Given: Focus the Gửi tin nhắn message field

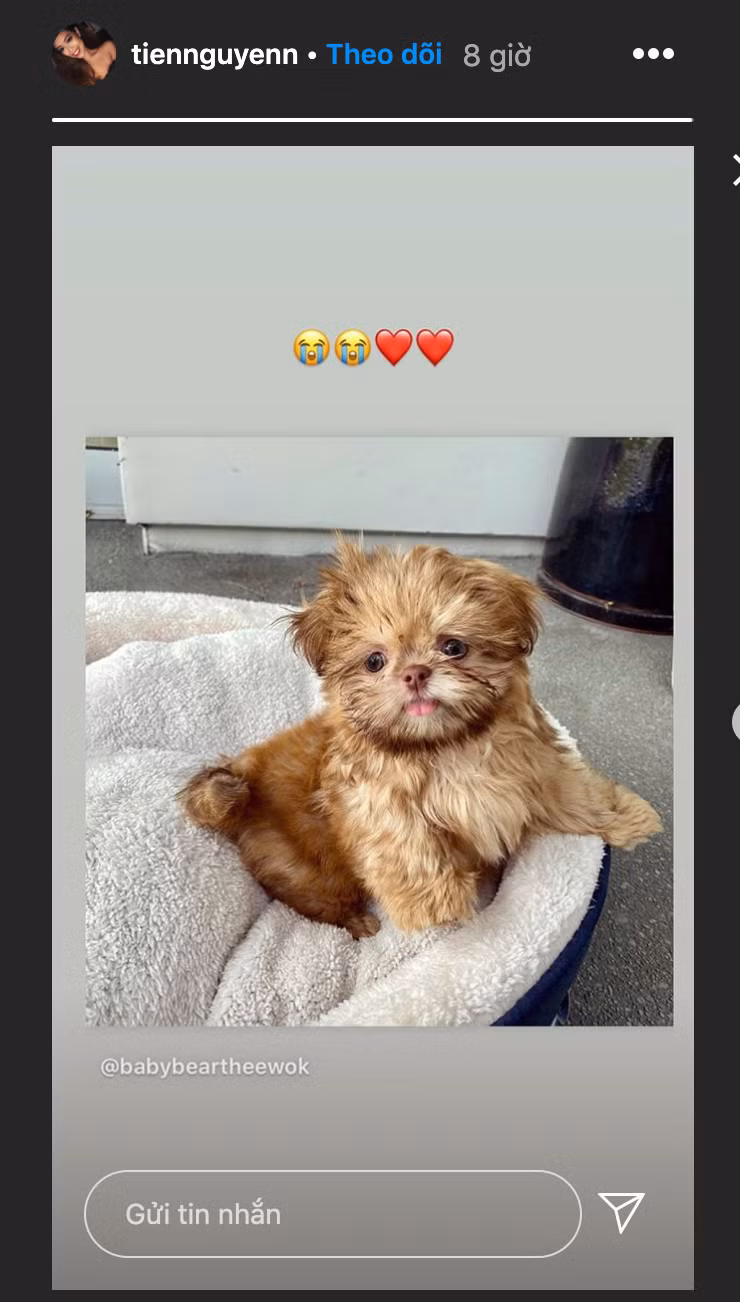Looking at the screenshot, I should [332, 1214].
